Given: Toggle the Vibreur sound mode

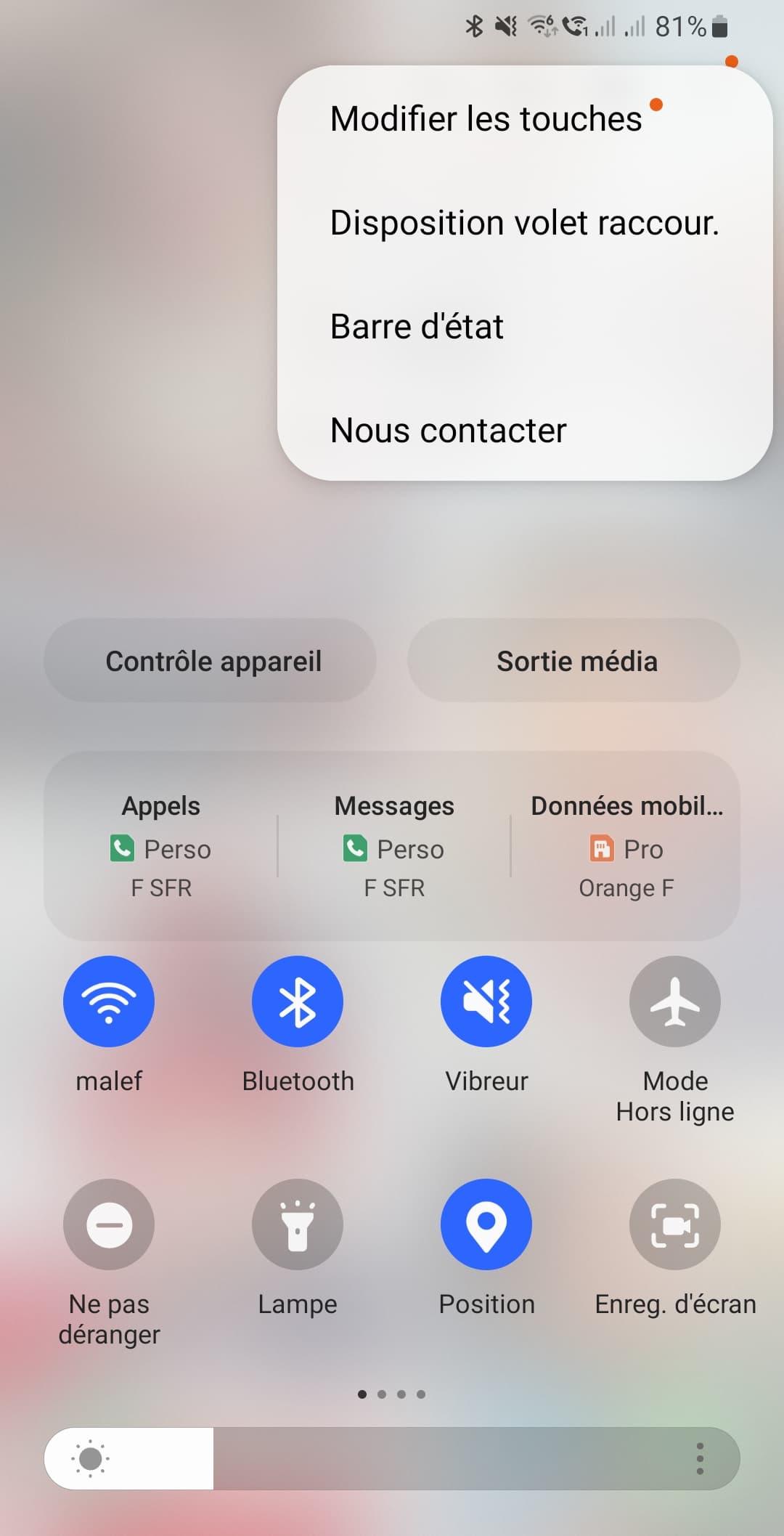Looking at the screenshot, I should click(486, 1001).
